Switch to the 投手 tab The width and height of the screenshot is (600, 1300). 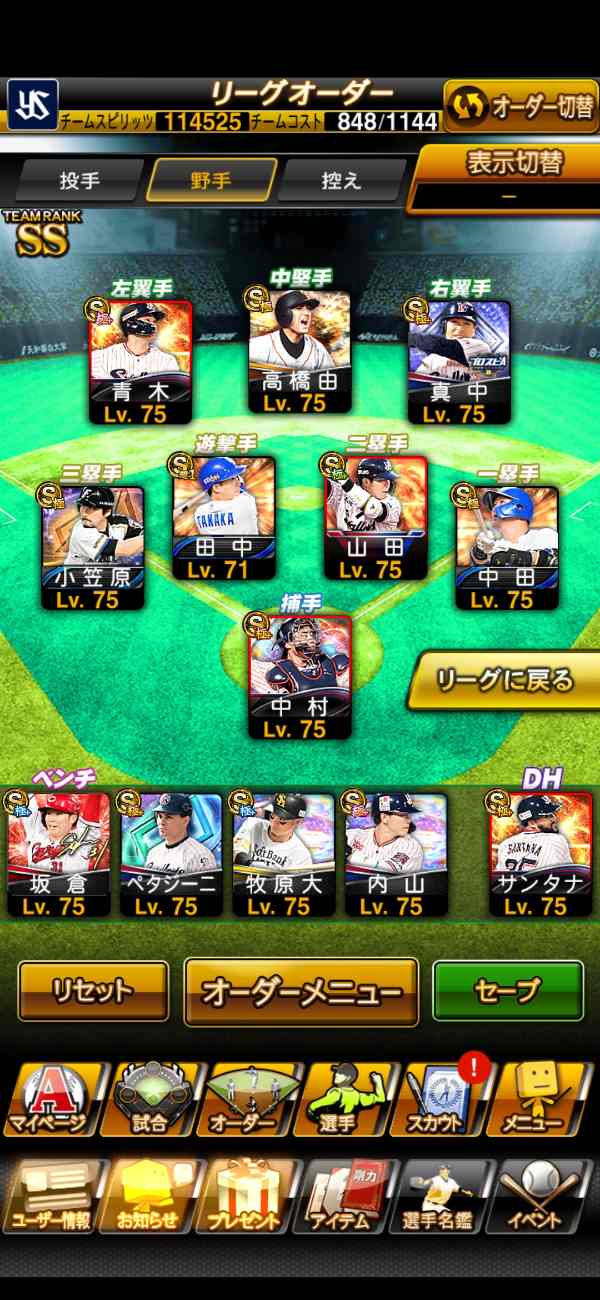(x=80, y=181)
